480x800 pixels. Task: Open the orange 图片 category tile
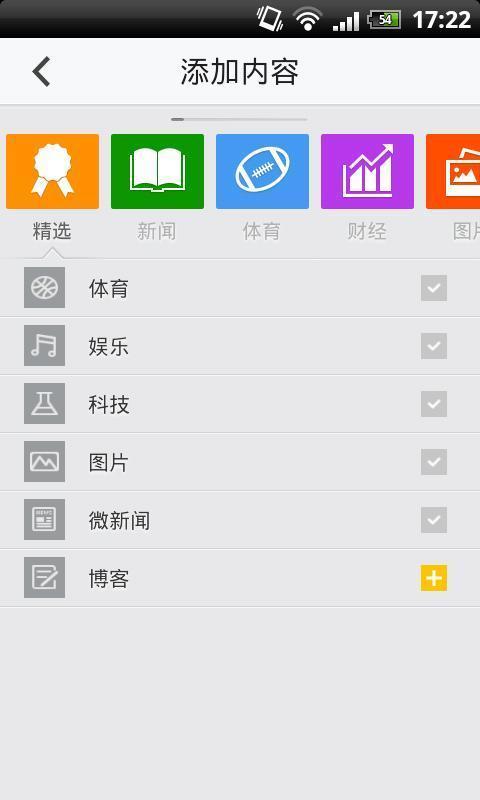point(453,171)
